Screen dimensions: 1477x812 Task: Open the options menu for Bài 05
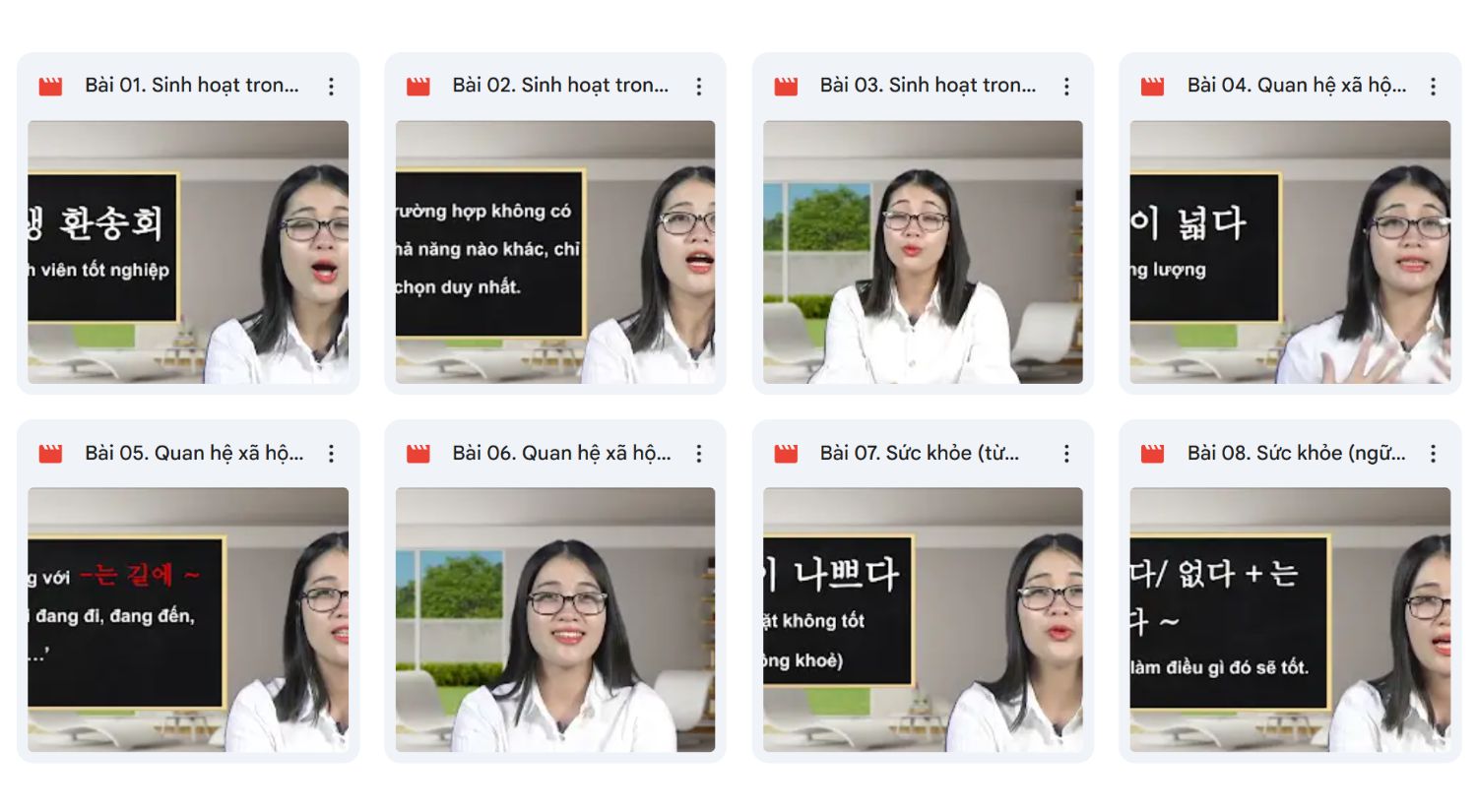point(332,454)
